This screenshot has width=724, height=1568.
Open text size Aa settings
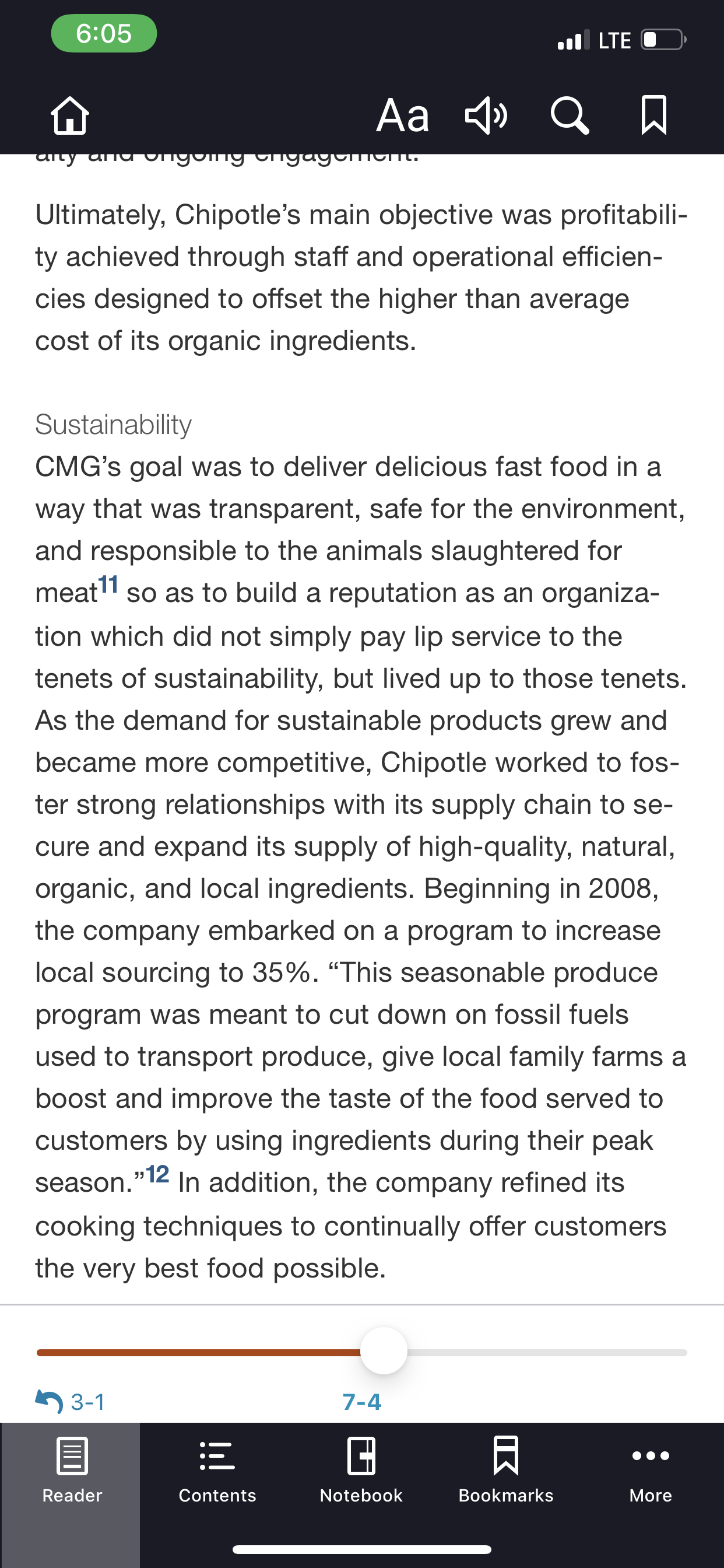[x=403, y=115]
